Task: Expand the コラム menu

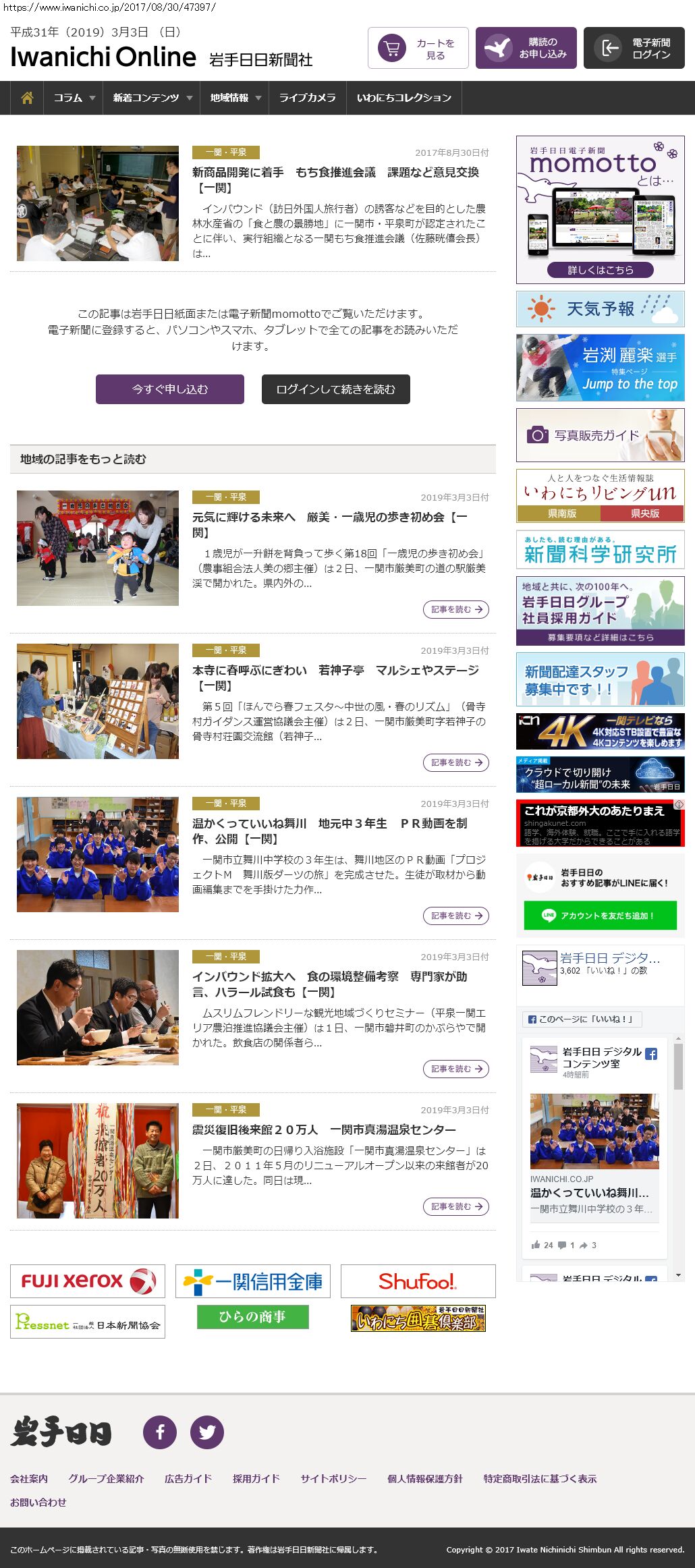Action: click(74, 98)
